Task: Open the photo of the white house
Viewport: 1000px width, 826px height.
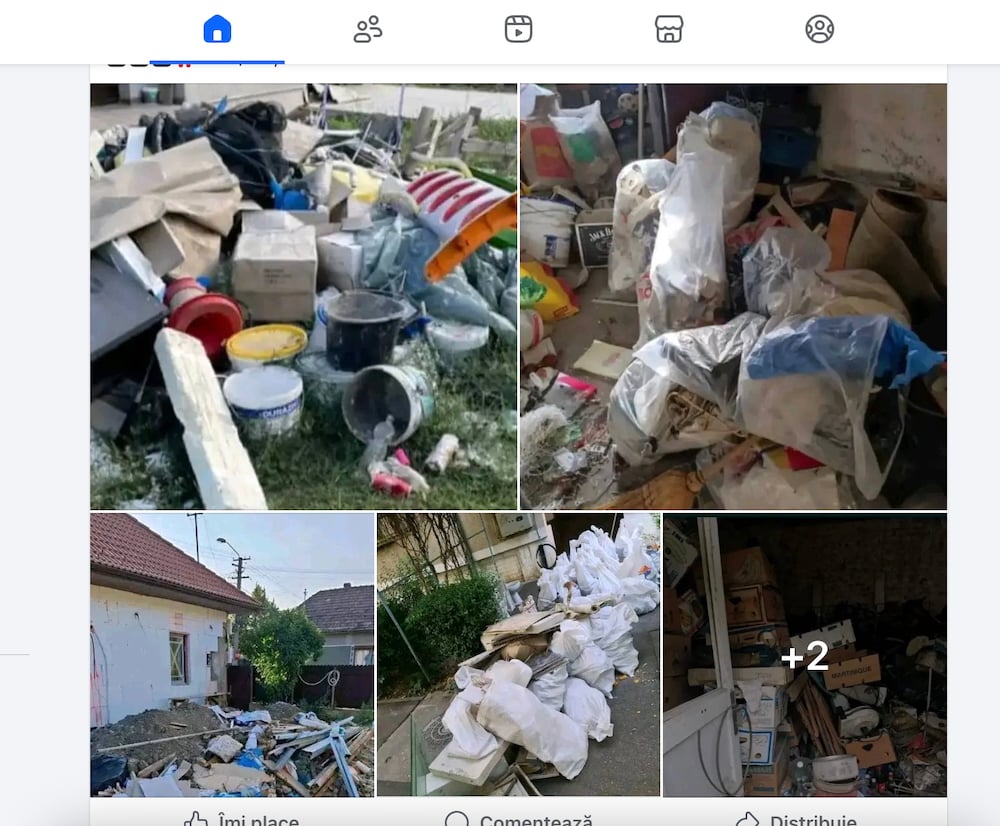Action: [x=232, y=655]
